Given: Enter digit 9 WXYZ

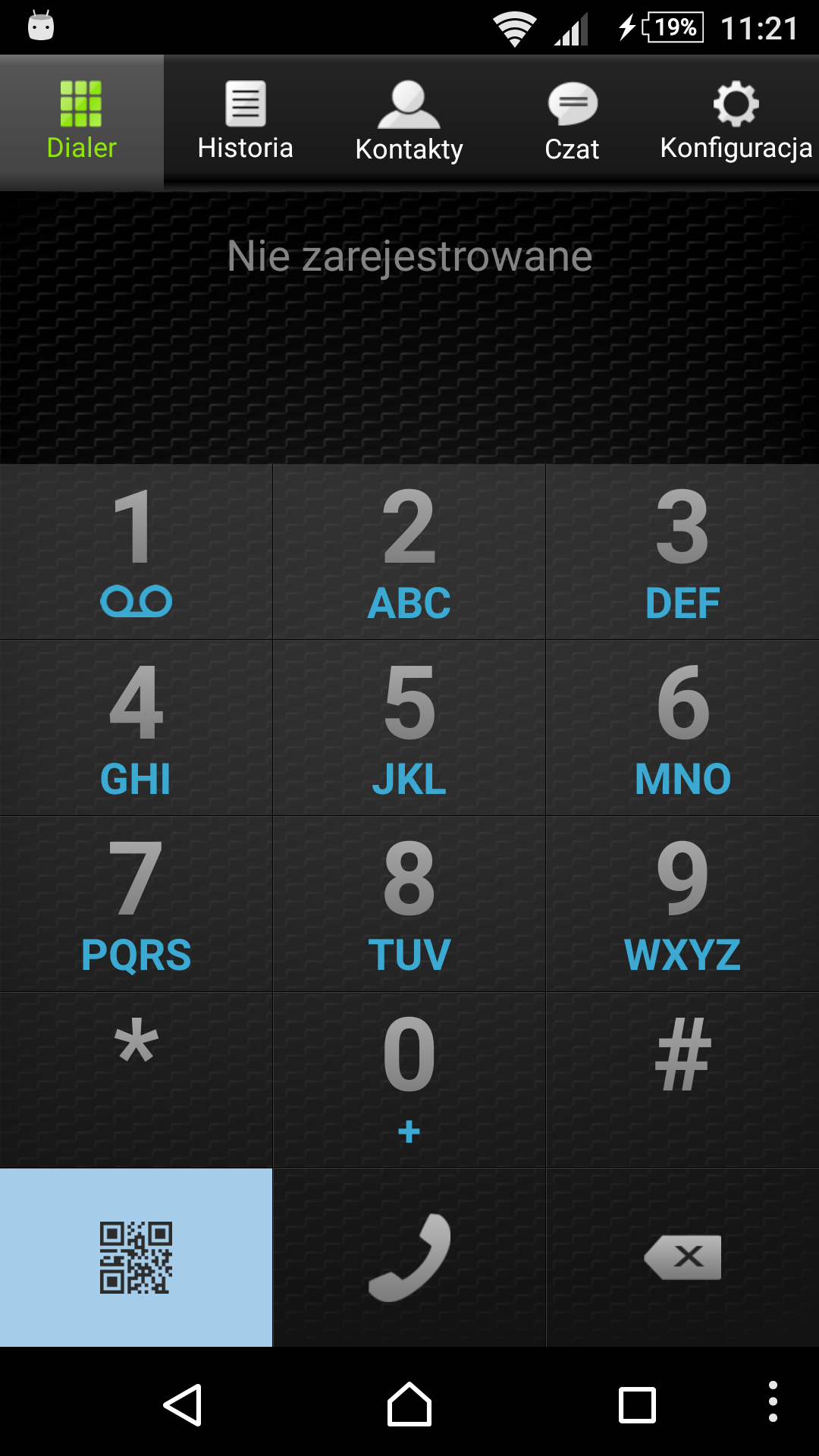Looking at the screenshot, I should click(682, 904).
